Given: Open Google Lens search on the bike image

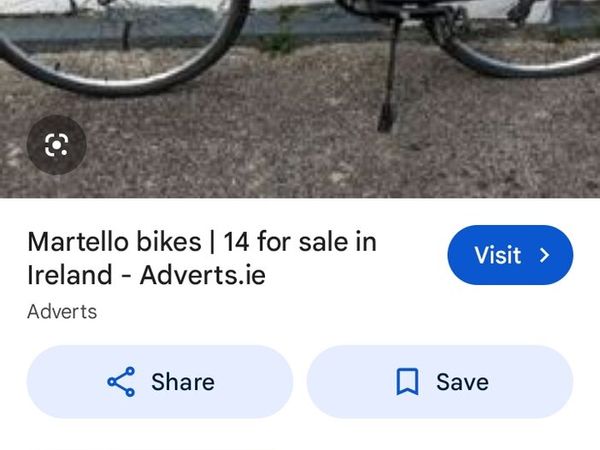Looking at the screenshot, I should (56, 146).
